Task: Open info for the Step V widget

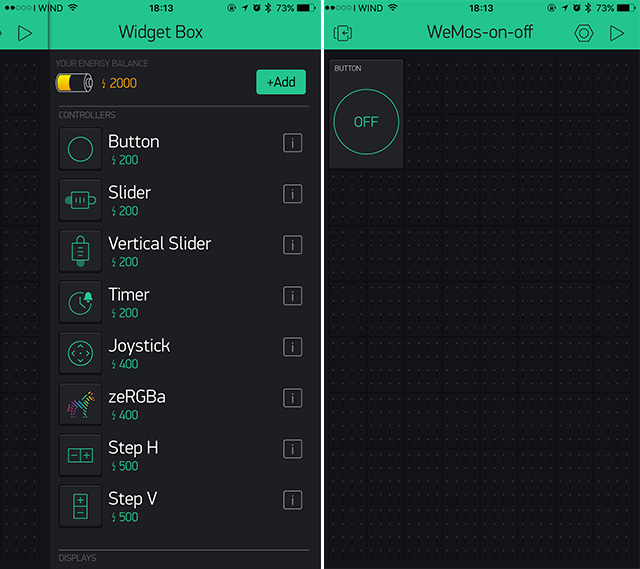Action: tap(292, 500)
